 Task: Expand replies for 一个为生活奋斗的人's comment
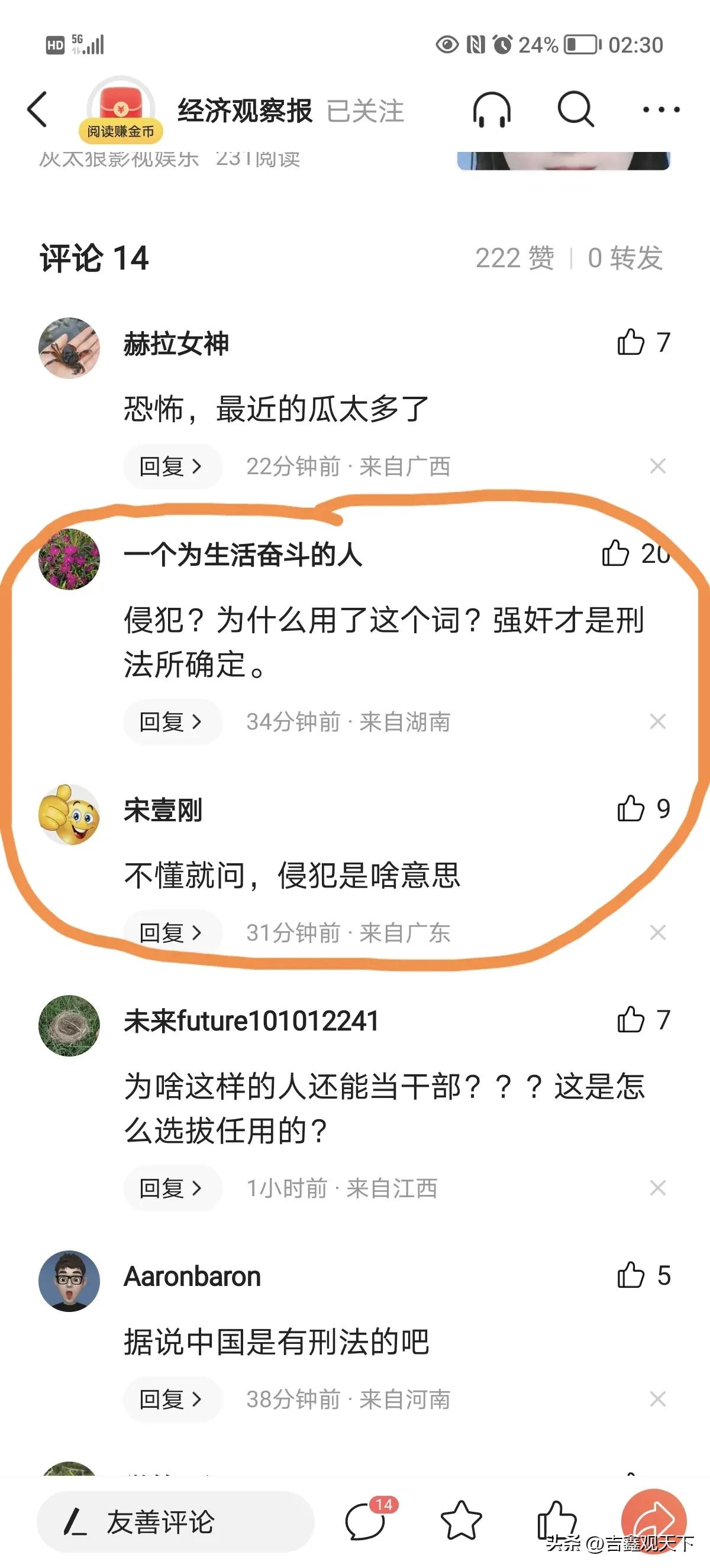coord(172,723)
